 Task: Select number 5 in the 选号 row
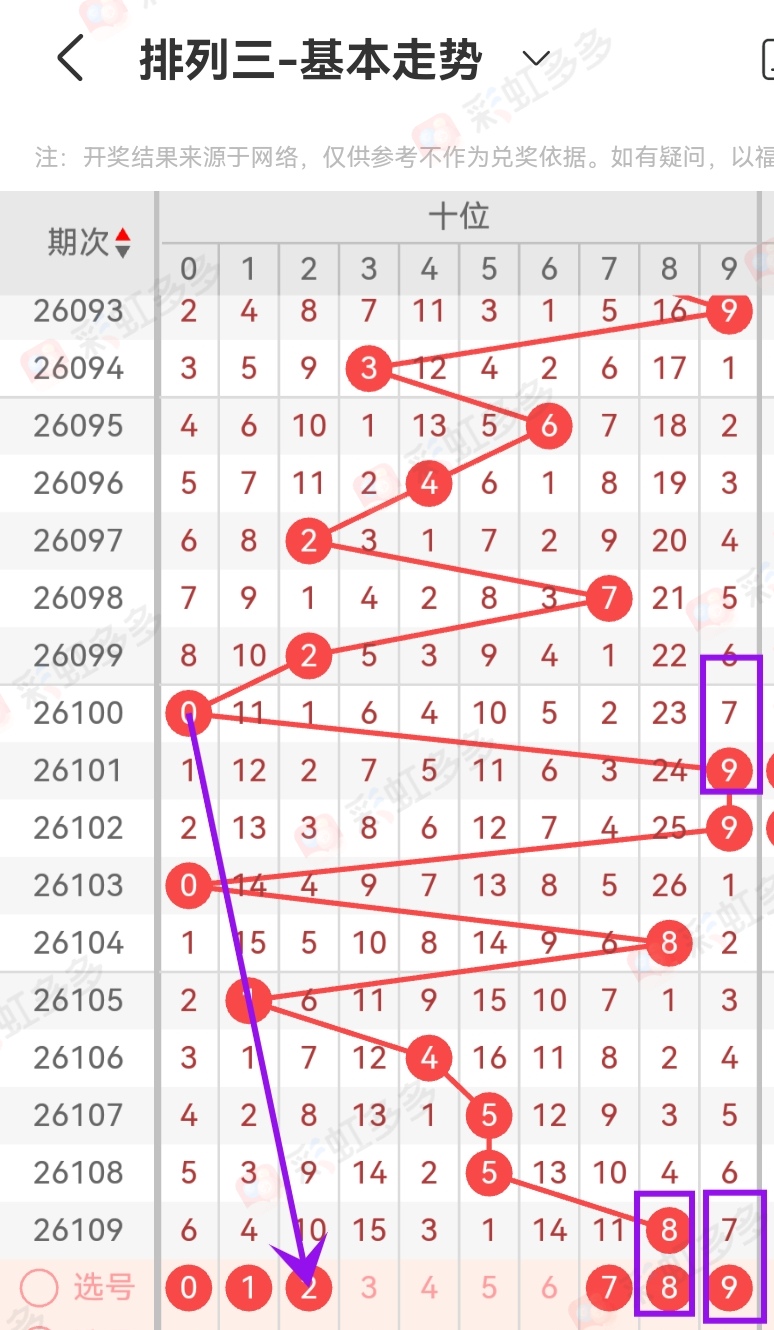click(489, 1288)
